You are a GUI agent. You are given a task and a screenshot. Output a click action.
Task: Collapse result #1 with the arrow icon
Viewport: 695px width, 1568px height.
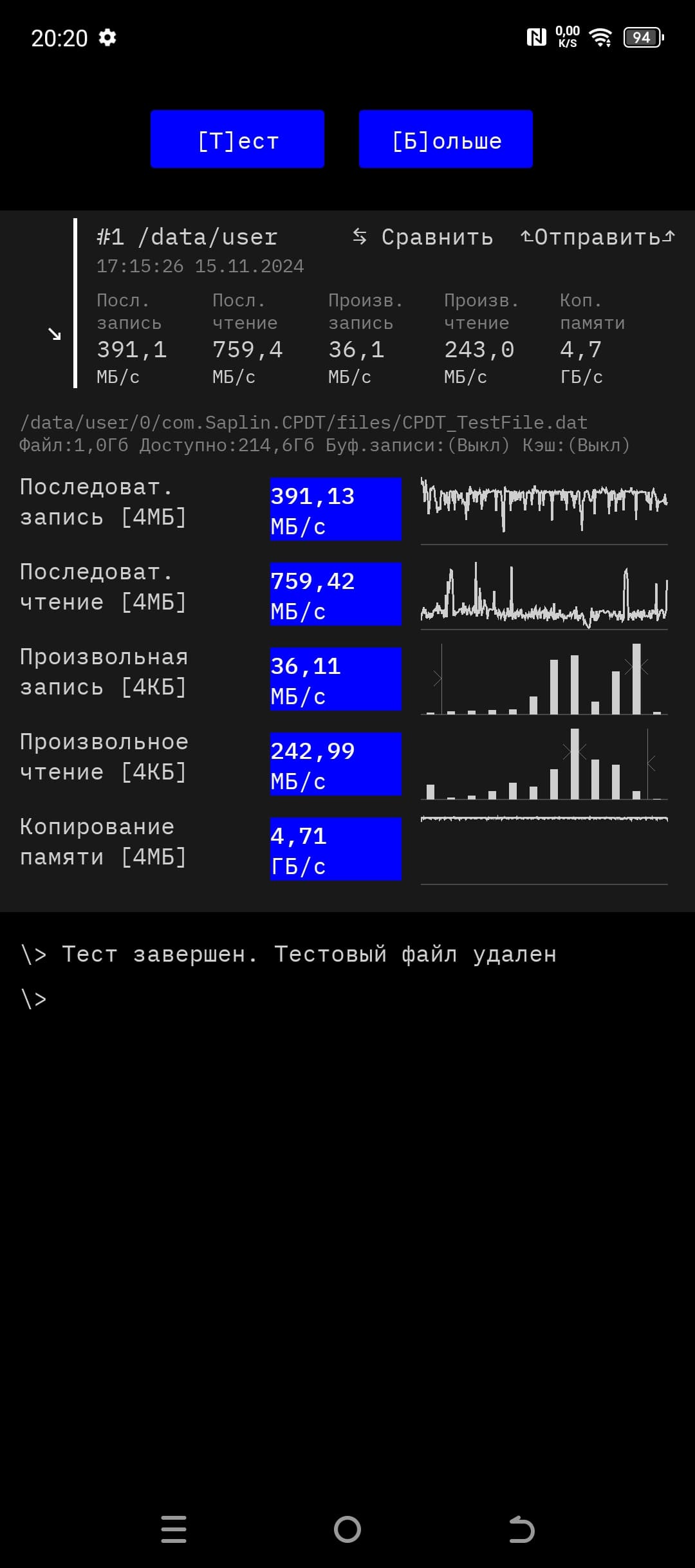pyautogui.click(x=55, y=333)
